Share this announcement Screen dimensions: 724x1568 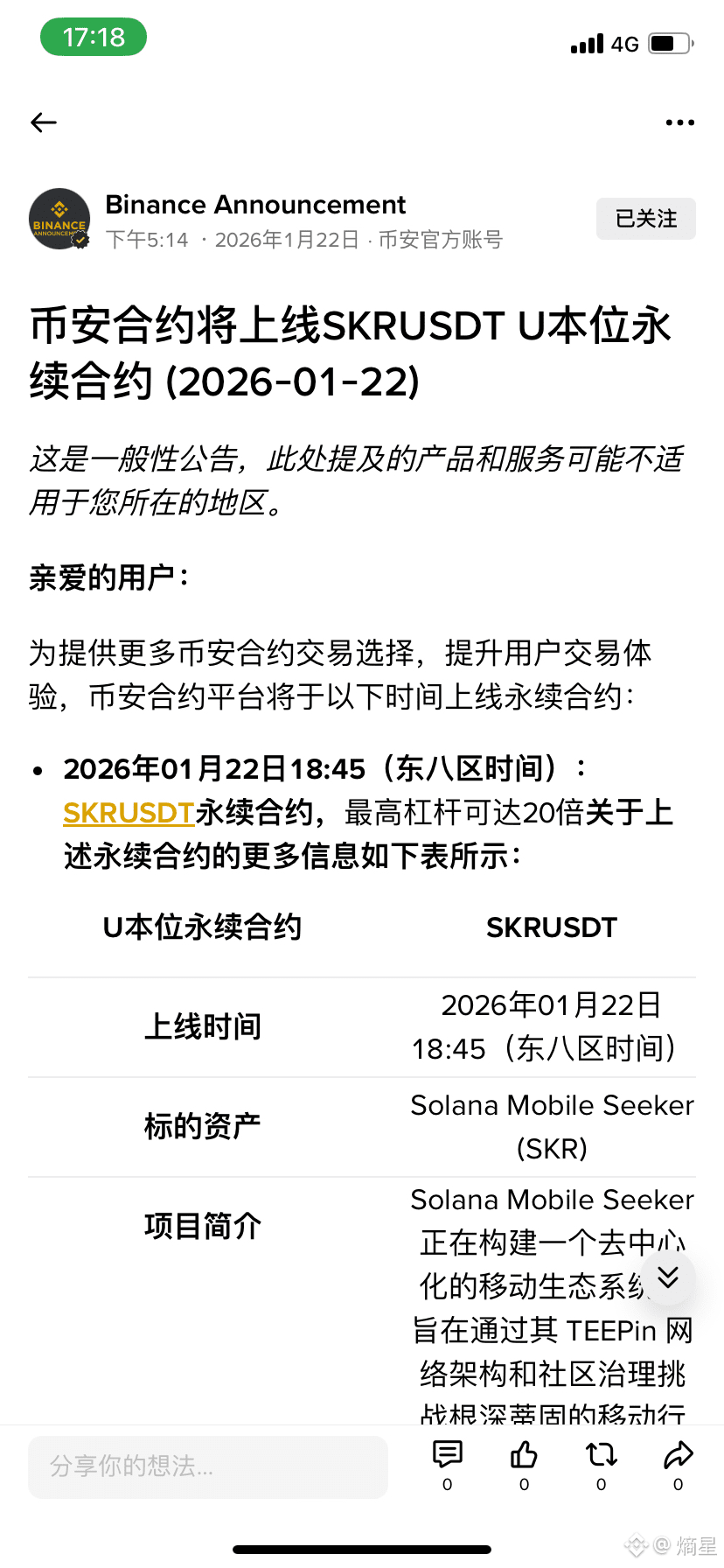coord(679,1455)
